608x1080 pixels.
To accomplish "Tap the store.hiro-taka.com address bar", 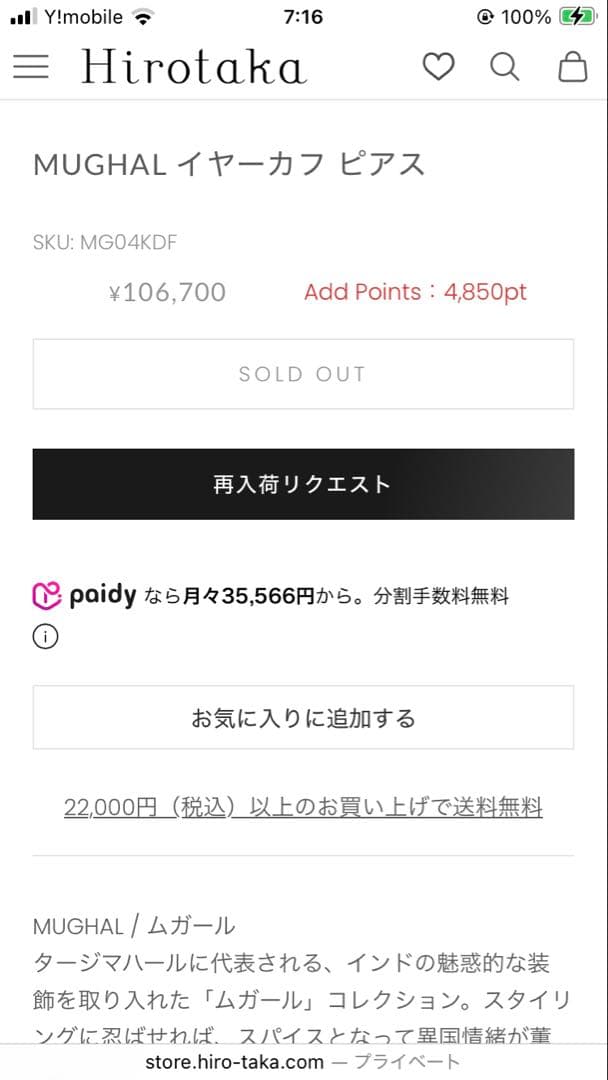I will 303,1061.
